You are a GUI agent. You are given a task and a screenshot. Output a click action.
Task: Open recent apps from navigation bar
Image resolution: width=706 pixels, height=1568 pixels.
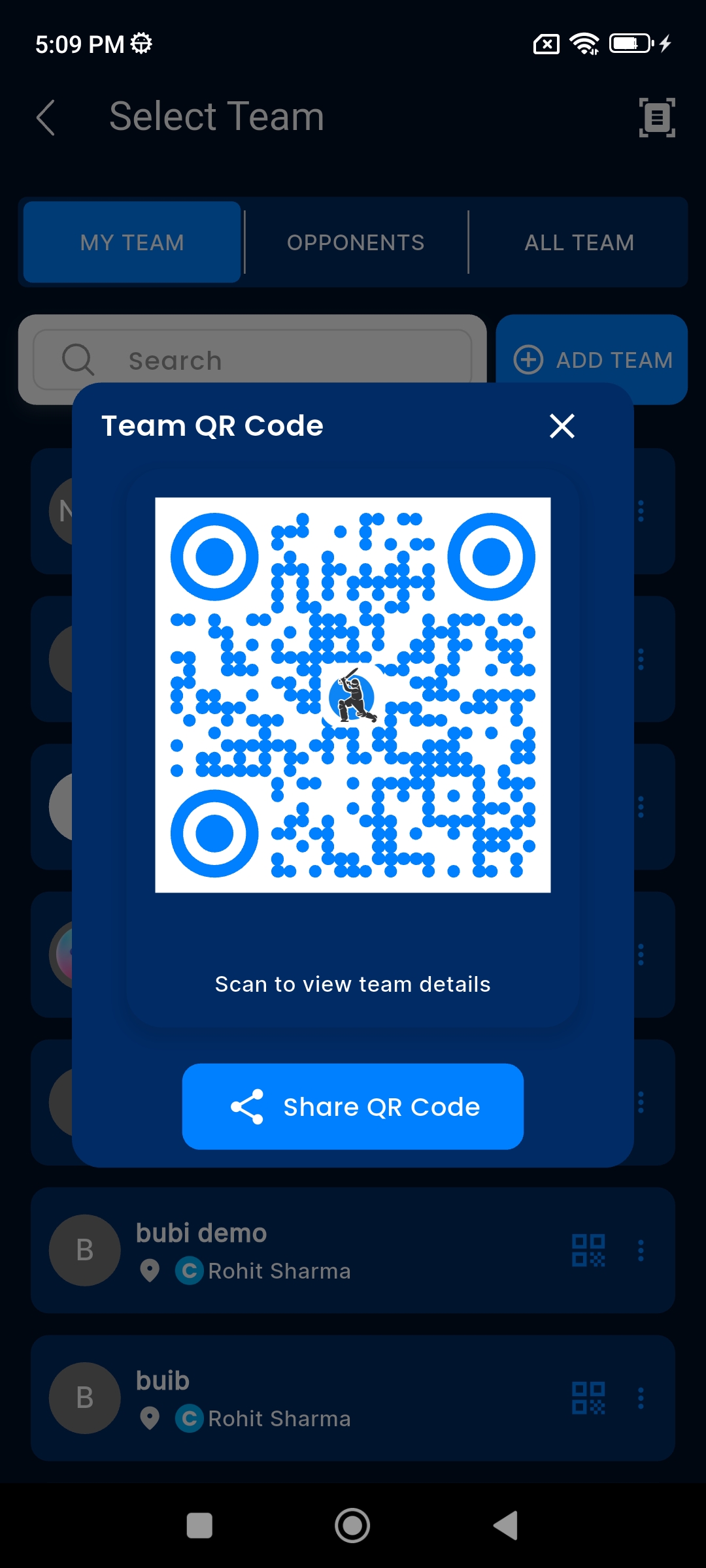[x=199, y=1526]
